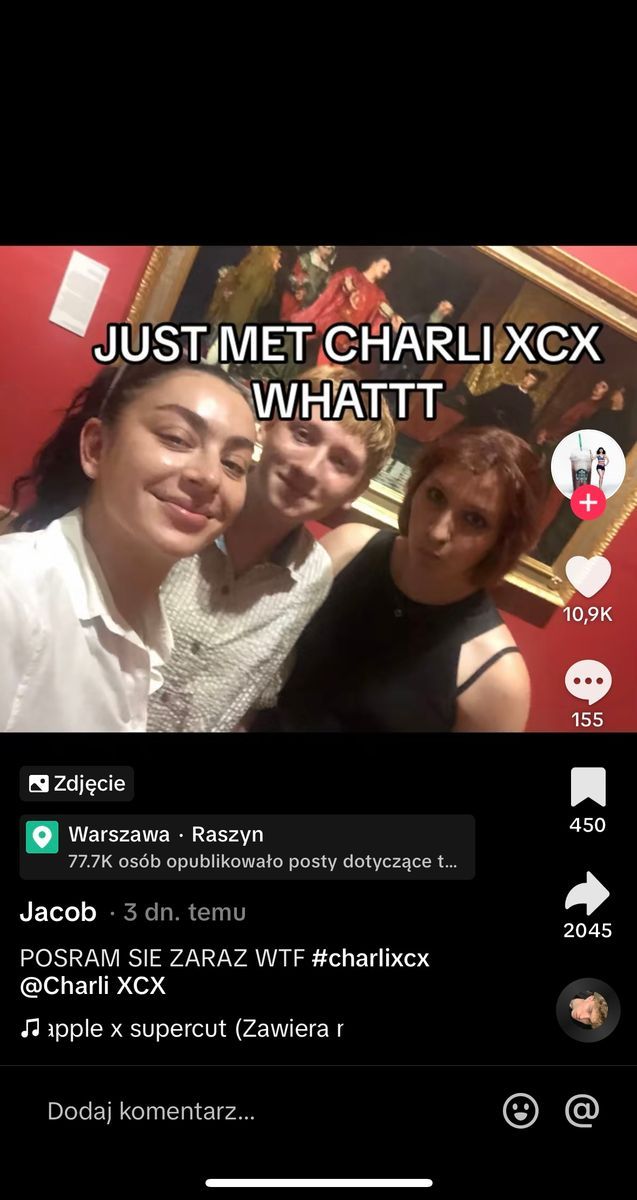637x1200 pixels.
Task: Tap the spinning sound disc
Action: 588,1010
